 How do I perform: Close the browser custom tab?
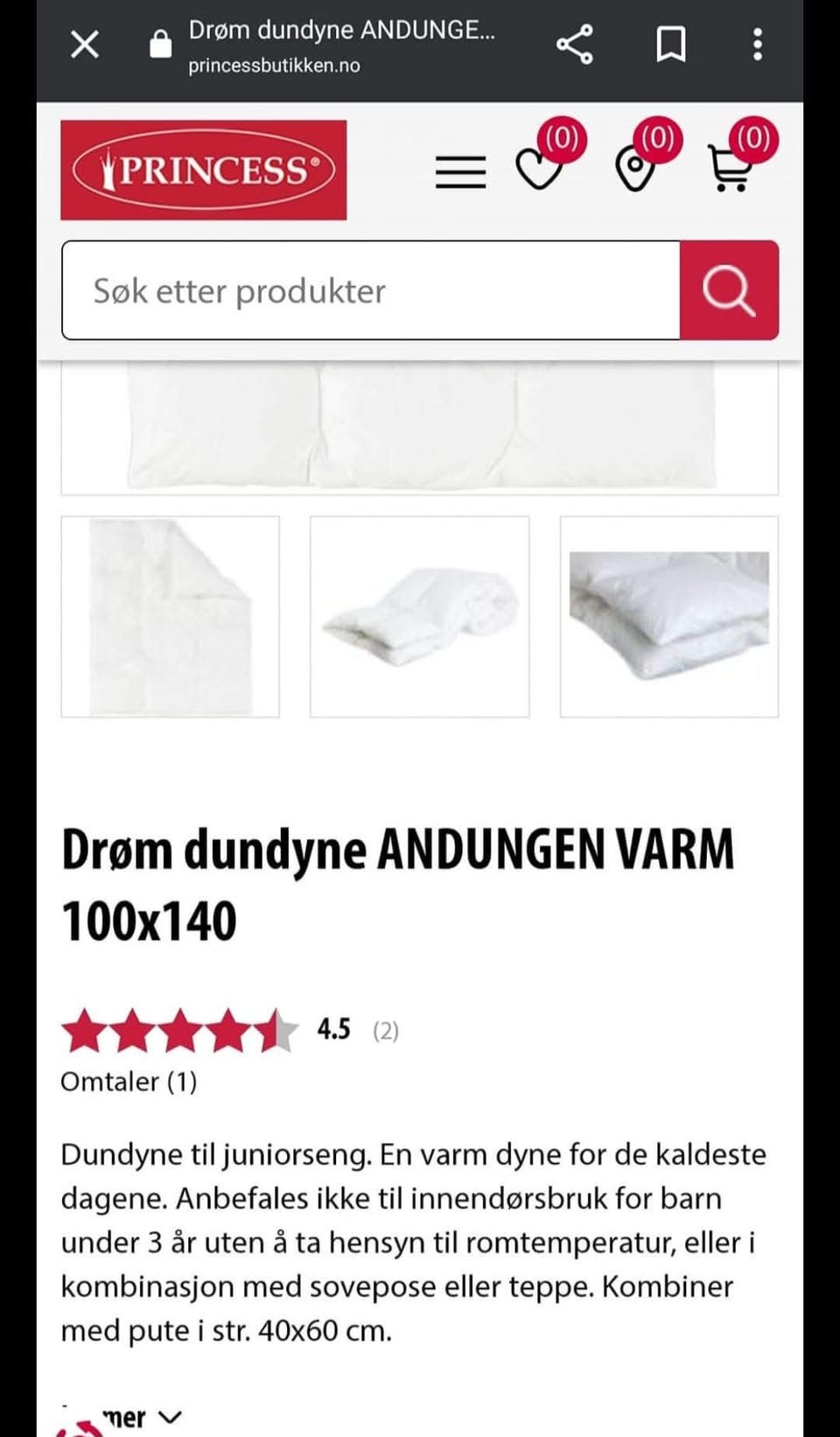point(85,44)
